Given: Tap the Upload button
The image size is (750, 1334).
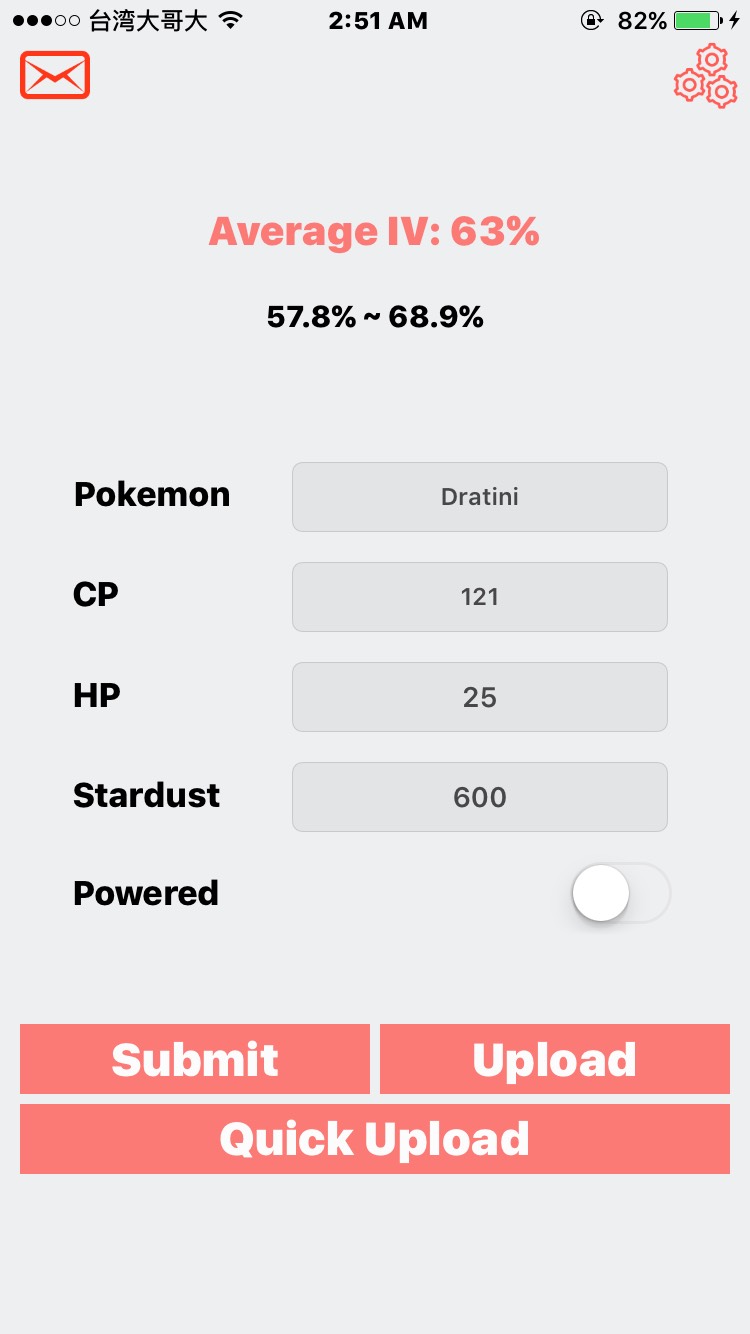Looking at the screenshot, I should click(x=555, y=1059).
